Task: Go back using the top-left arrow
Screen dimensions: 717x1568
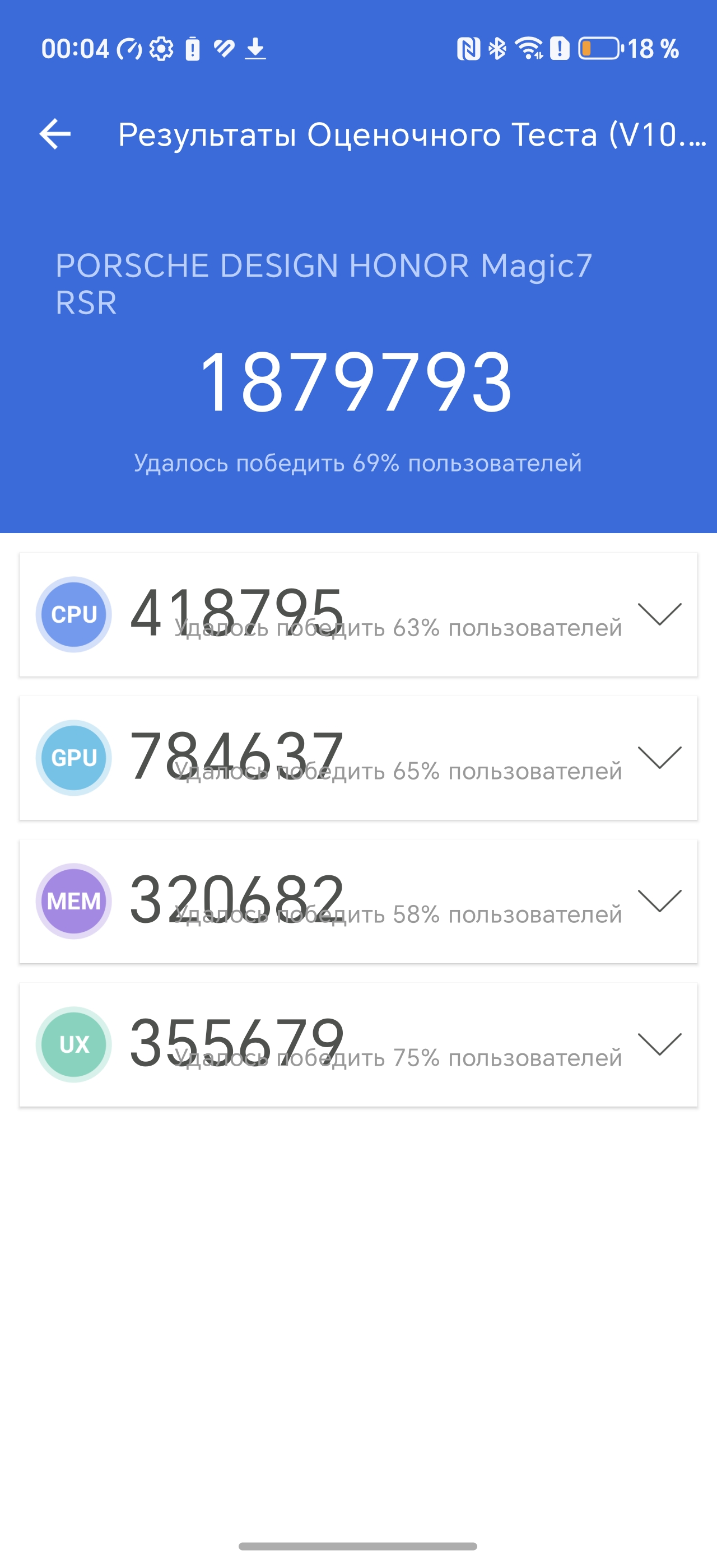Action: [55, 134]
